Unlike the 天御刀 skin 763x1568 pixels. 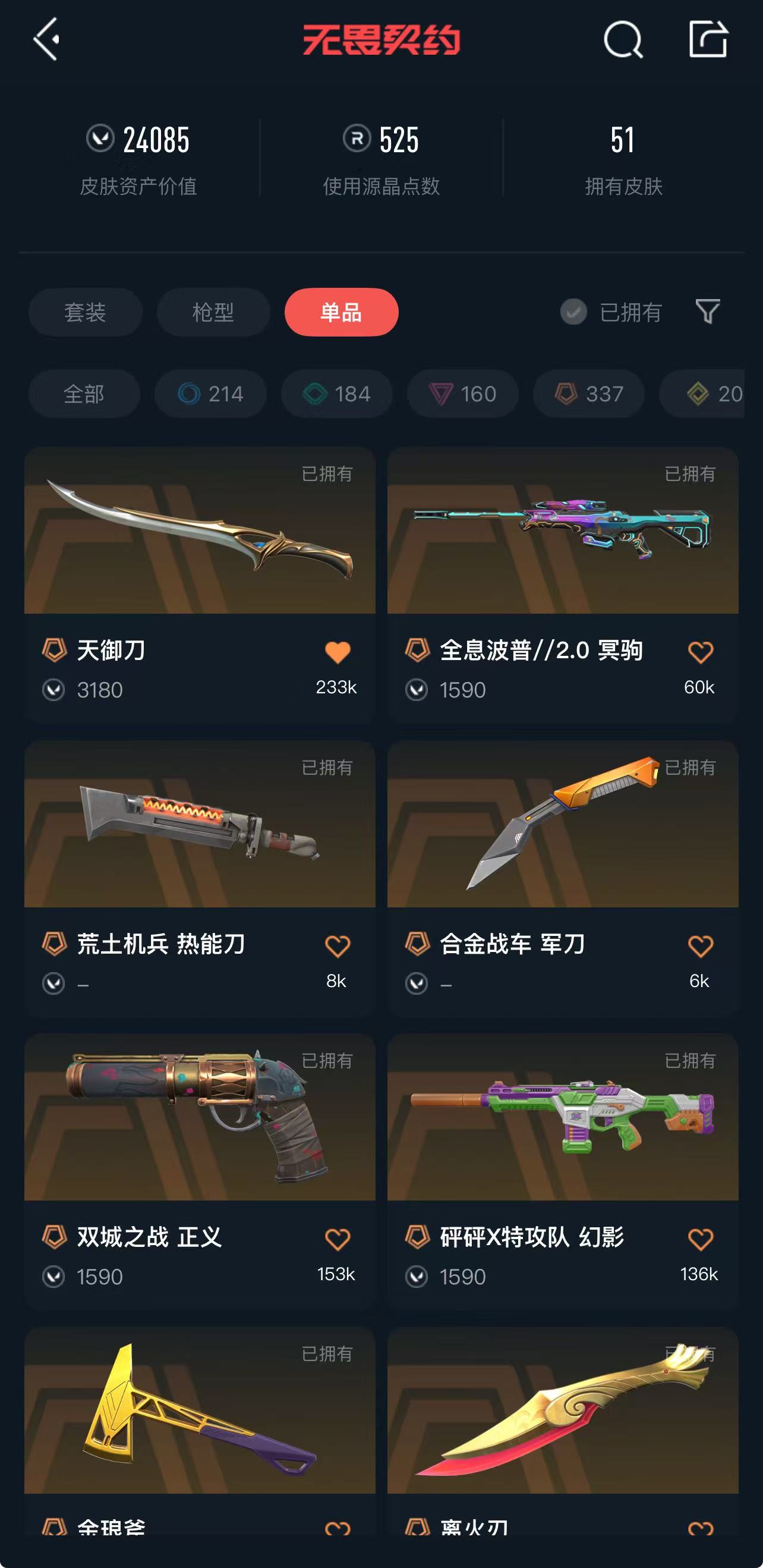337,652
